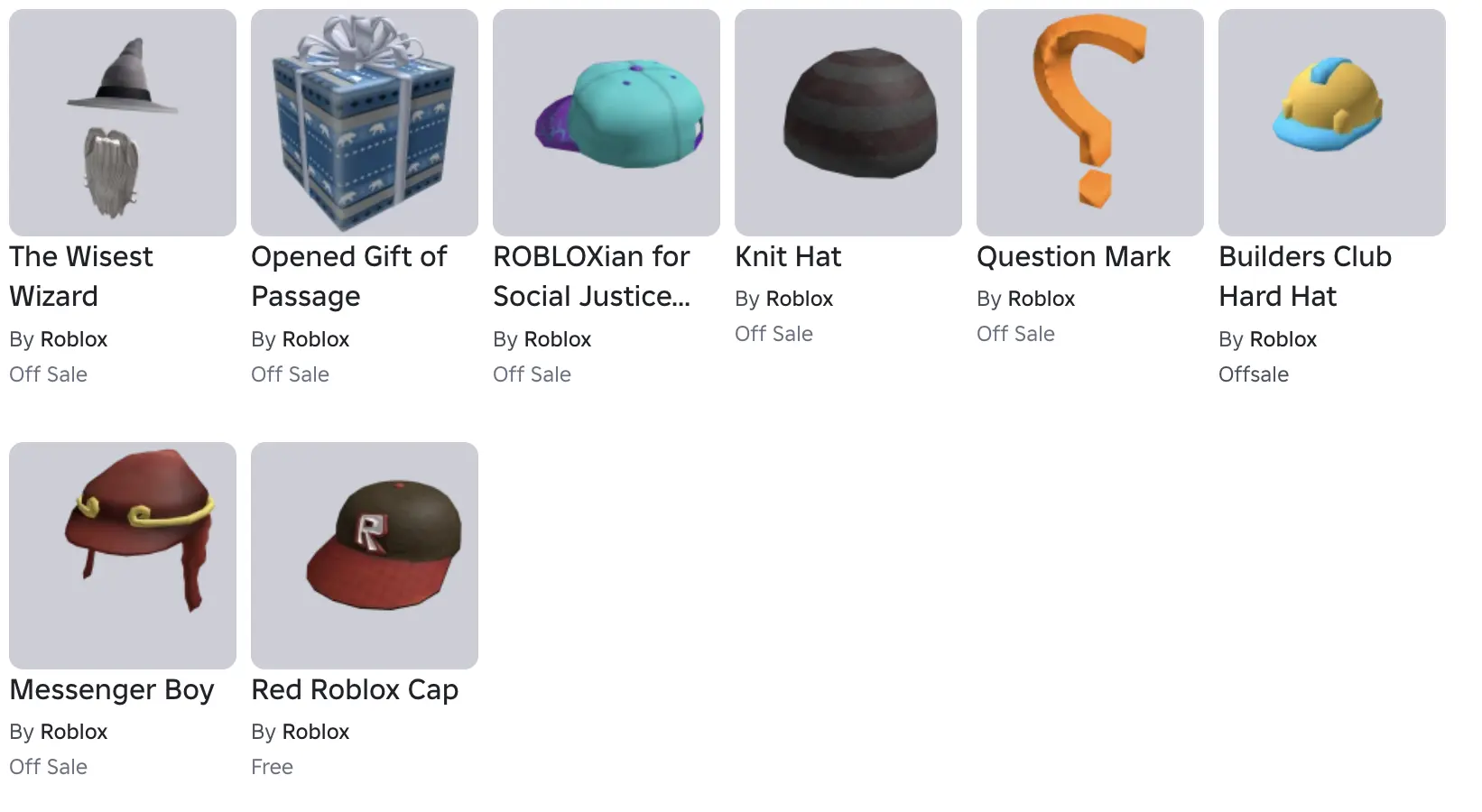The height and width of the screenshot is (812, 1482).
Task: Open Roblox creator link under Knit Hat
Action: pos(799,299)
